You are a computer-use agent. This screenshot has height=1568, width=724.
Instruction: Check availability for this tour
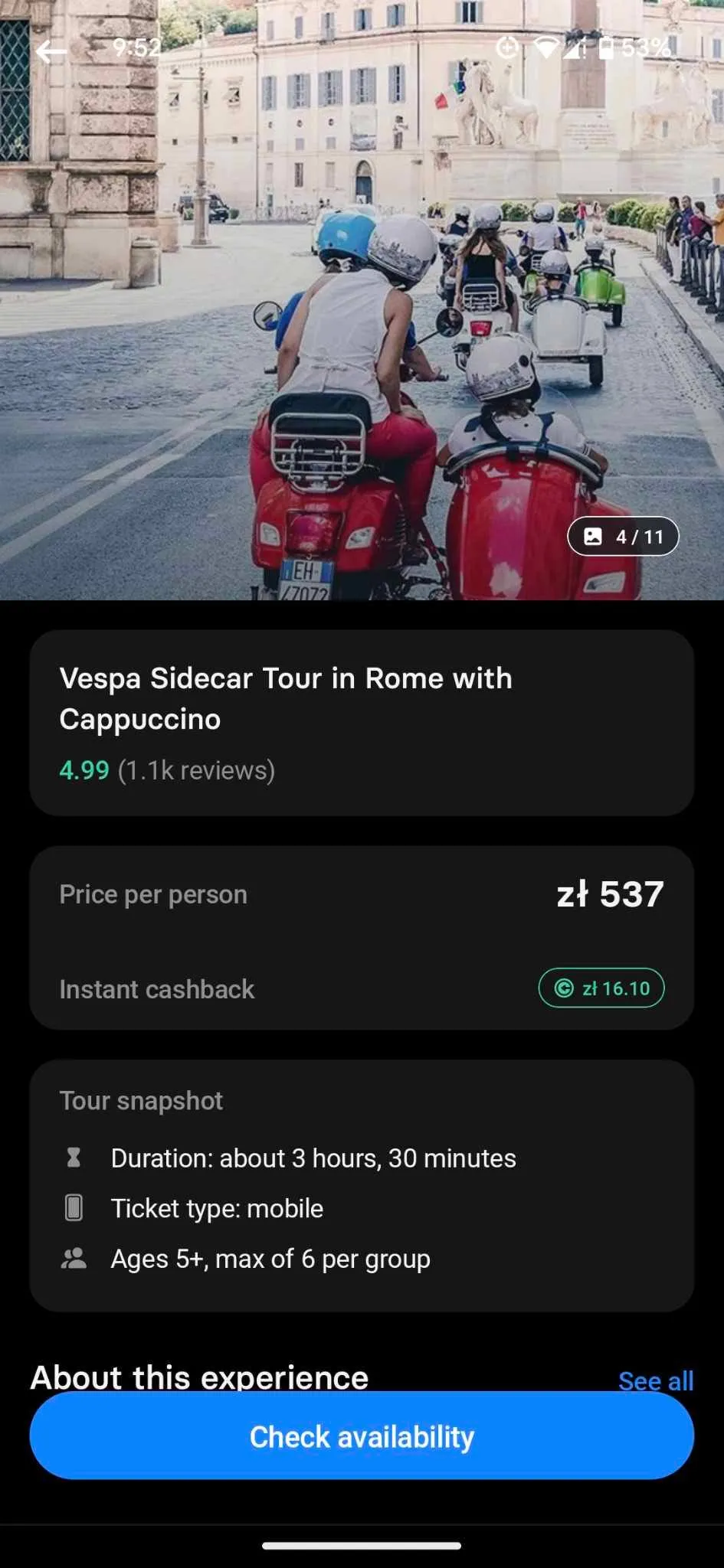(362, 1436)
